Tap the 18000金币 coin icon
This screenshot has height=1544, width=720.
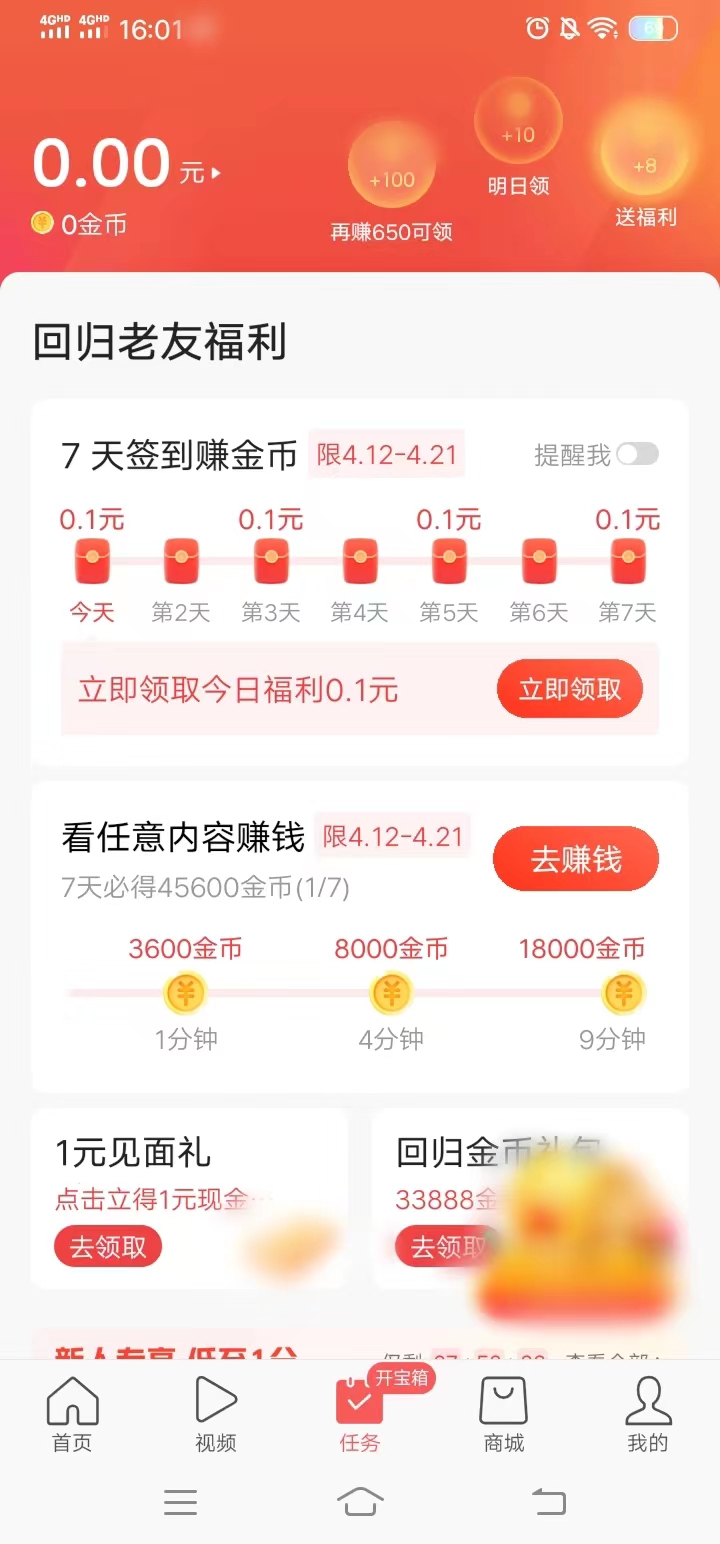623,993
